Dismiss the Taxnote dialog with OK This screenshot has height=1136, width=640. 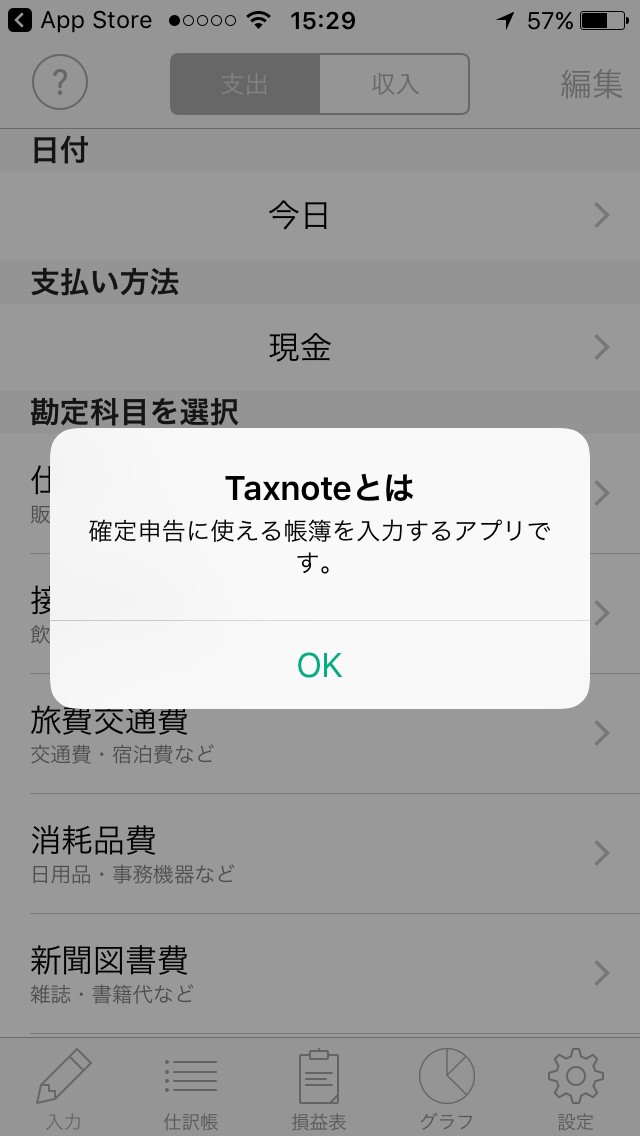[320, 665]
